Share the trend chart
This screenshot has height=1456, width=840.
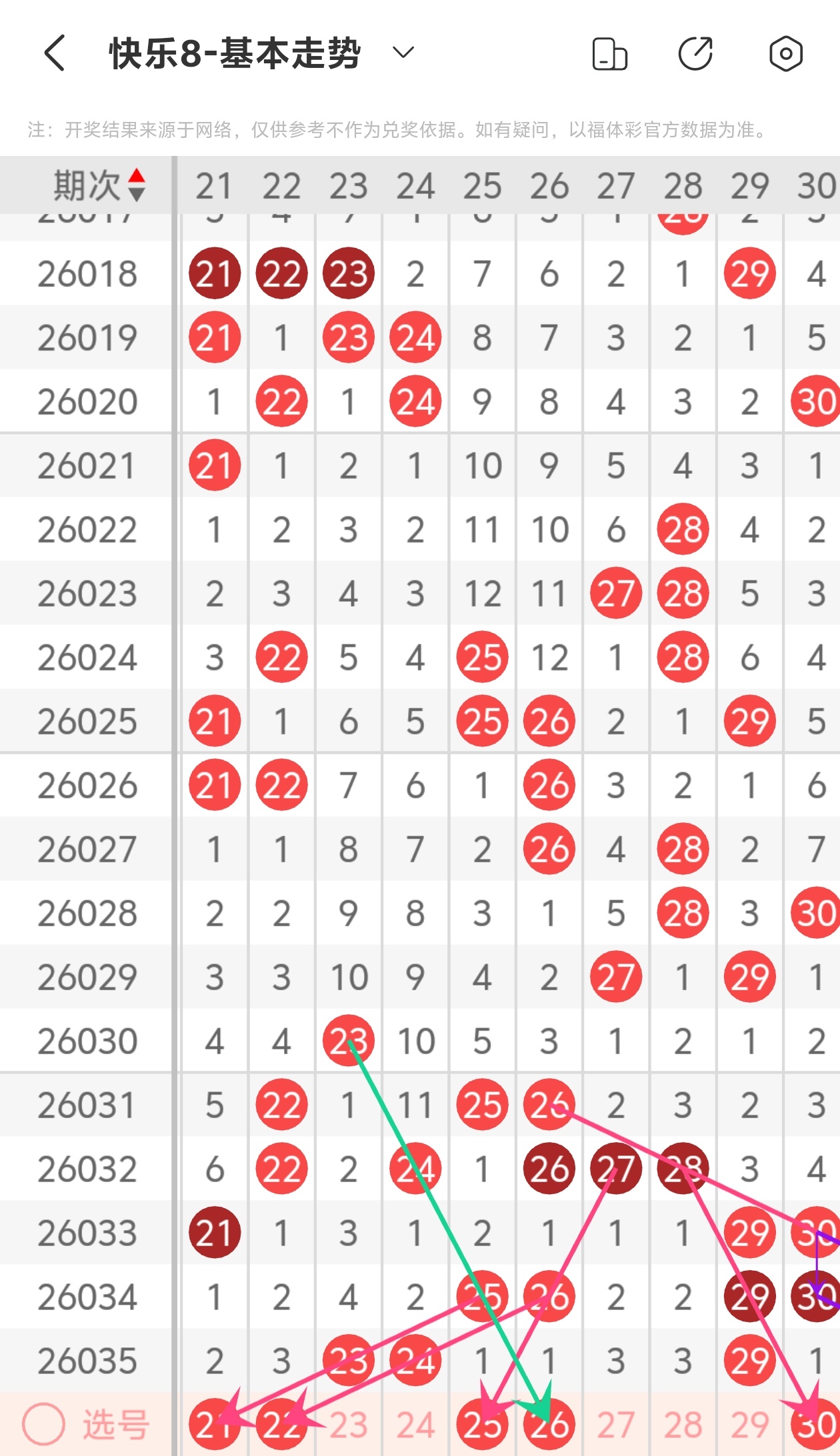696,54
